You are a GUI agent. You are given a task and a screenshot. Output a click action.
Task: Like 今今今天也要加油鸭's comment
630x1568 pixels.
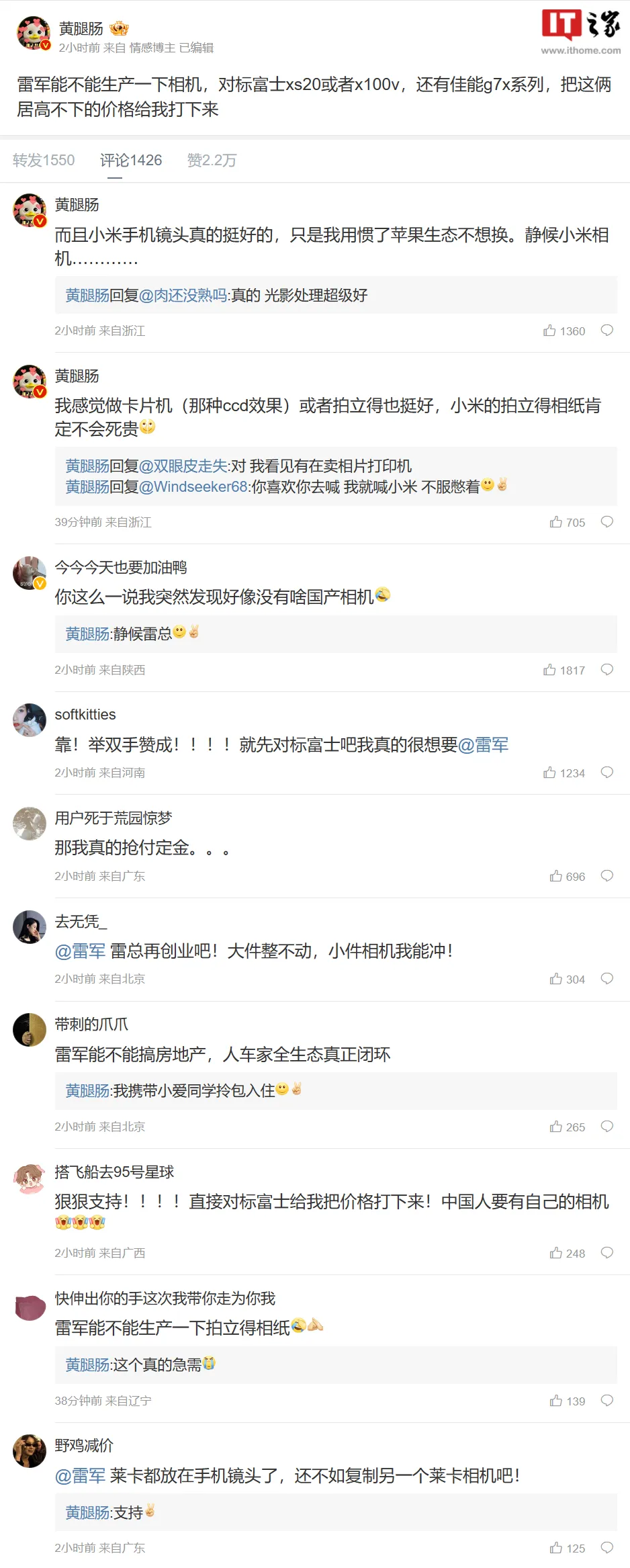[550, 670]
